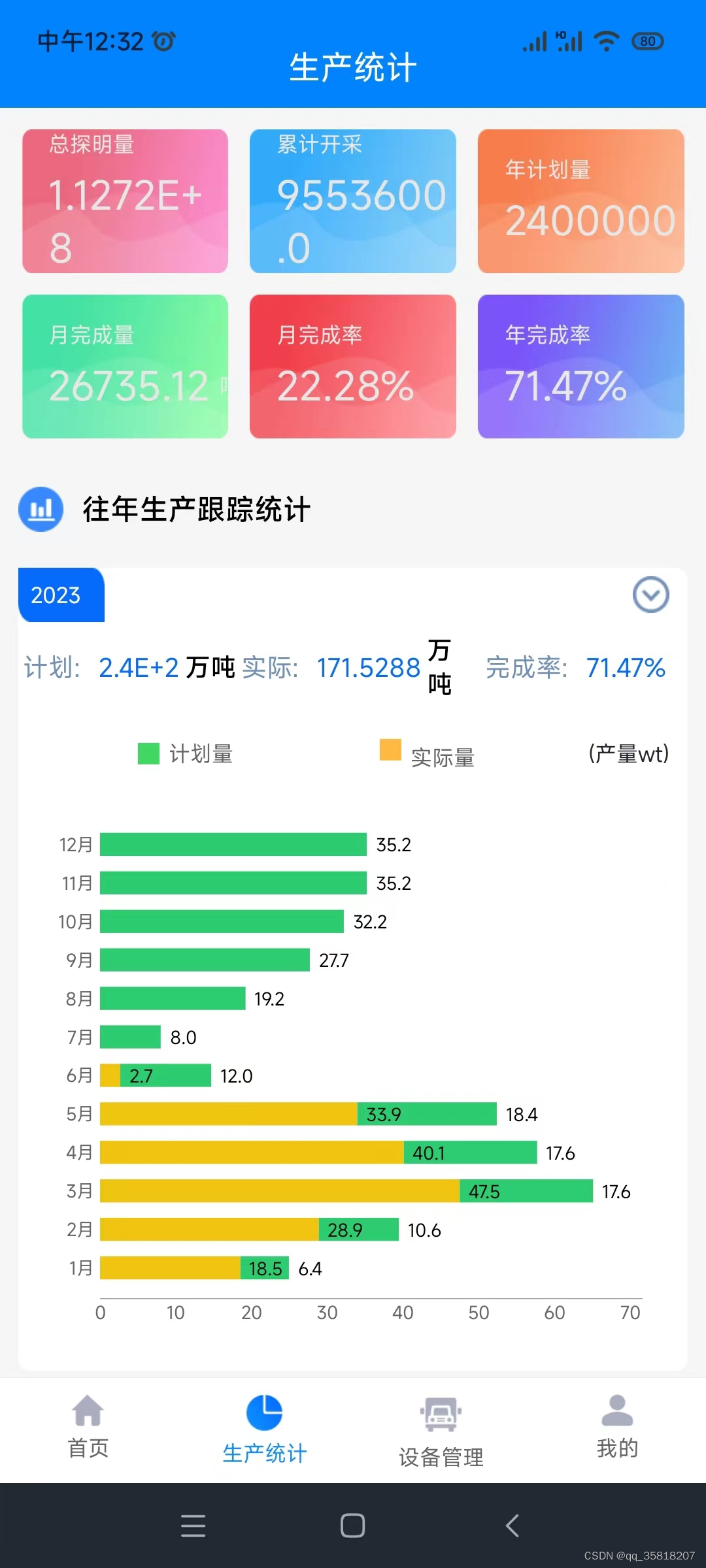Open the 2023 year selector
This screenshot has height=1568, width=706.
point(61,595)
